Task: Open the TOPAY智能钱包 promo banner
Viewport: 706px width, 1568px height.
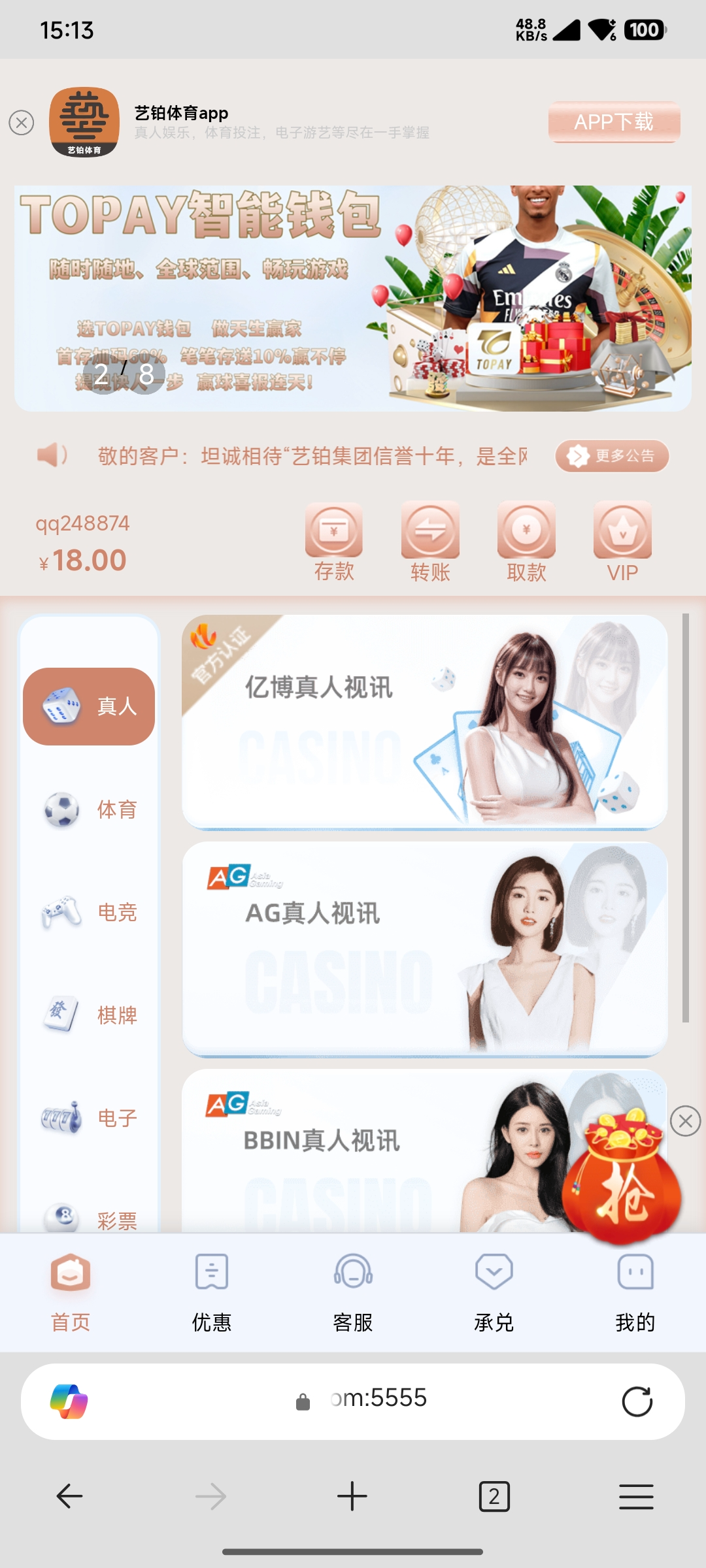Action: coord(353,298)
